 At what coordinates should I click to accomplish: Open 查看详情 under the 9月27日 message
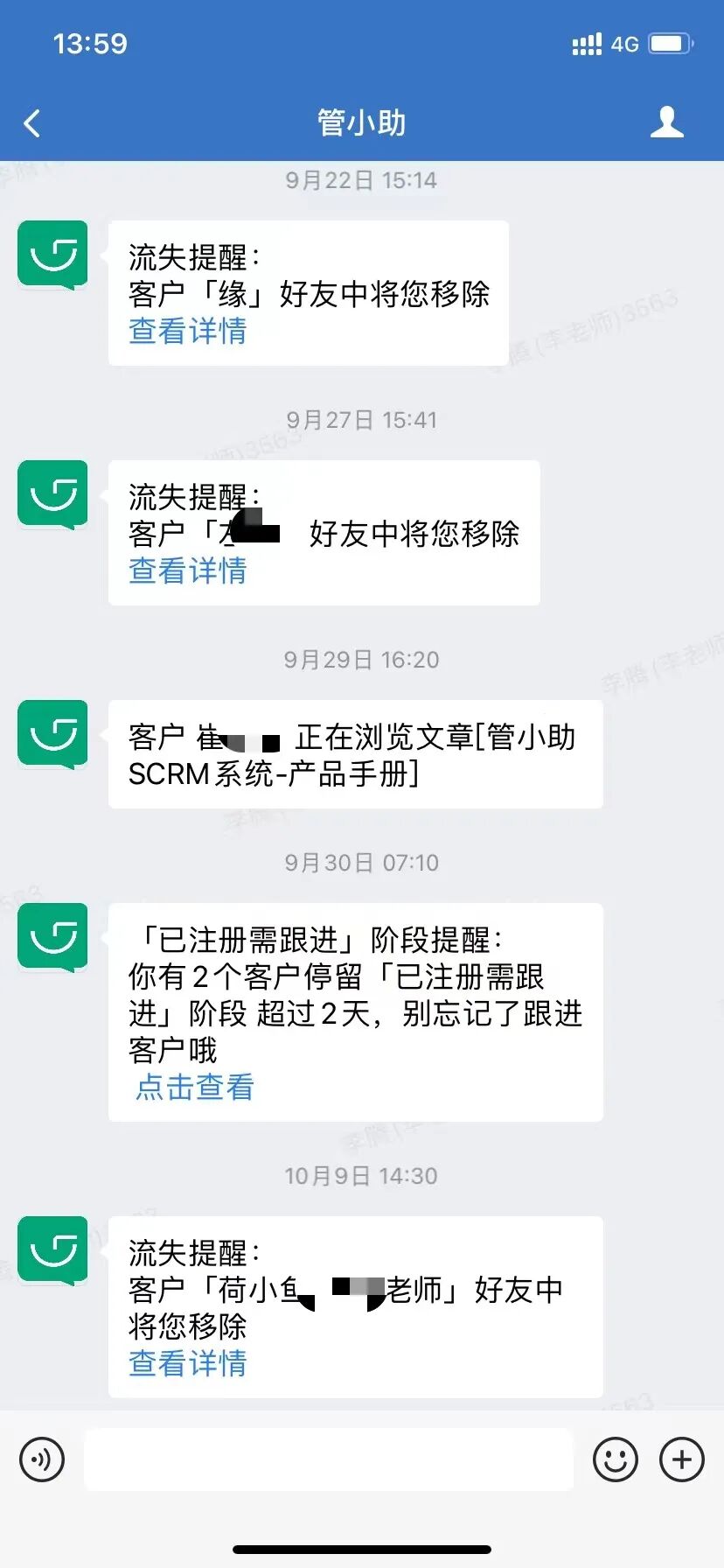click(187, 571)
